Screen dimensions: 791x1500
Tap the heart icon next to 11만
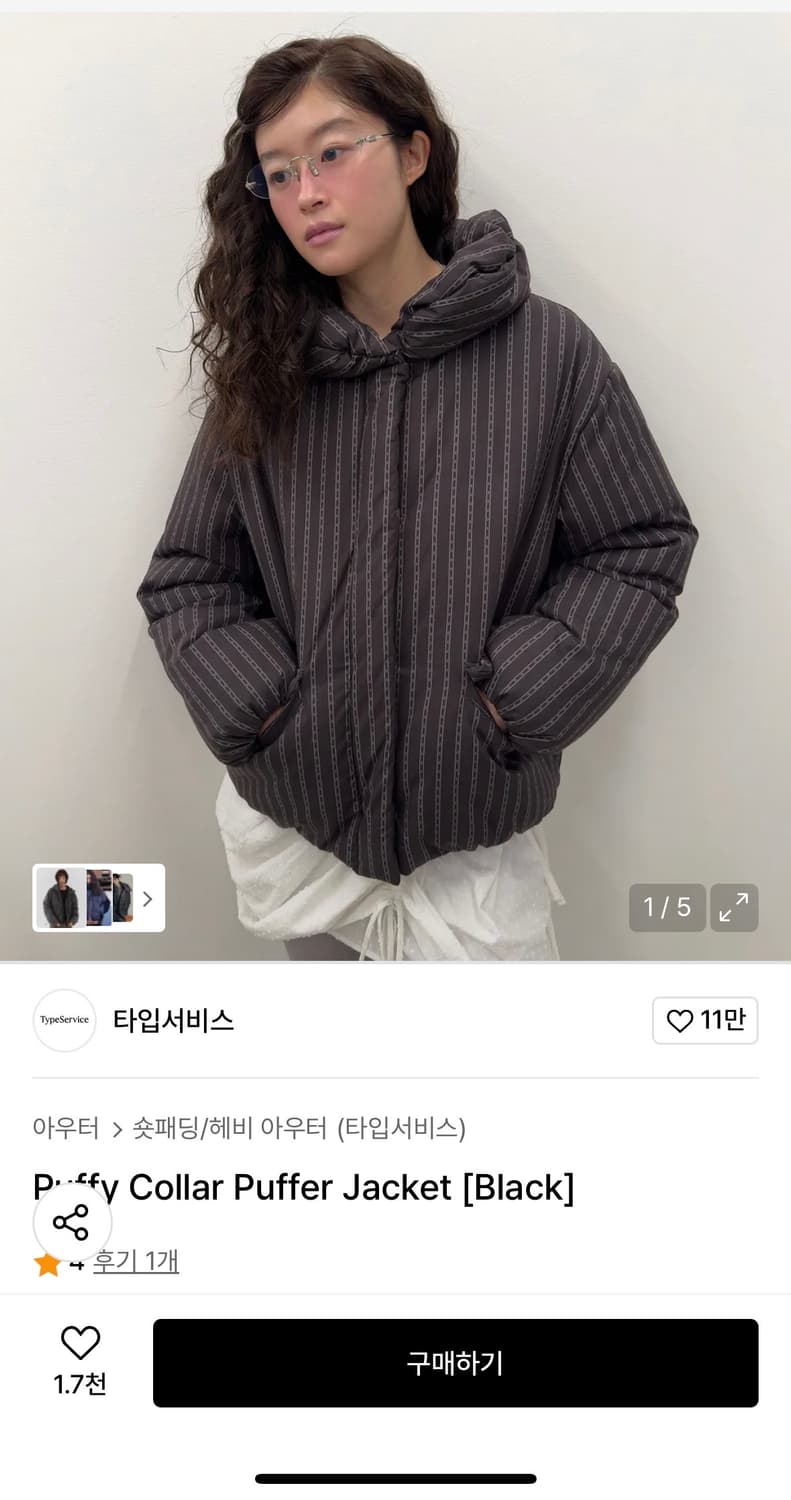[681, 1021]
